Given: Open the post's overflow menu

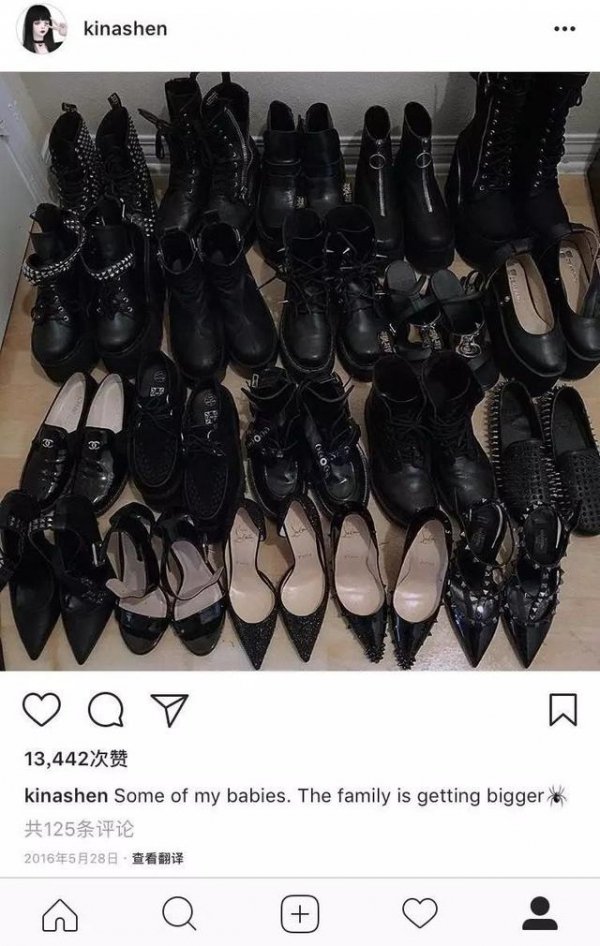Looking at the screenshot, I should click(x=564, y=29).
